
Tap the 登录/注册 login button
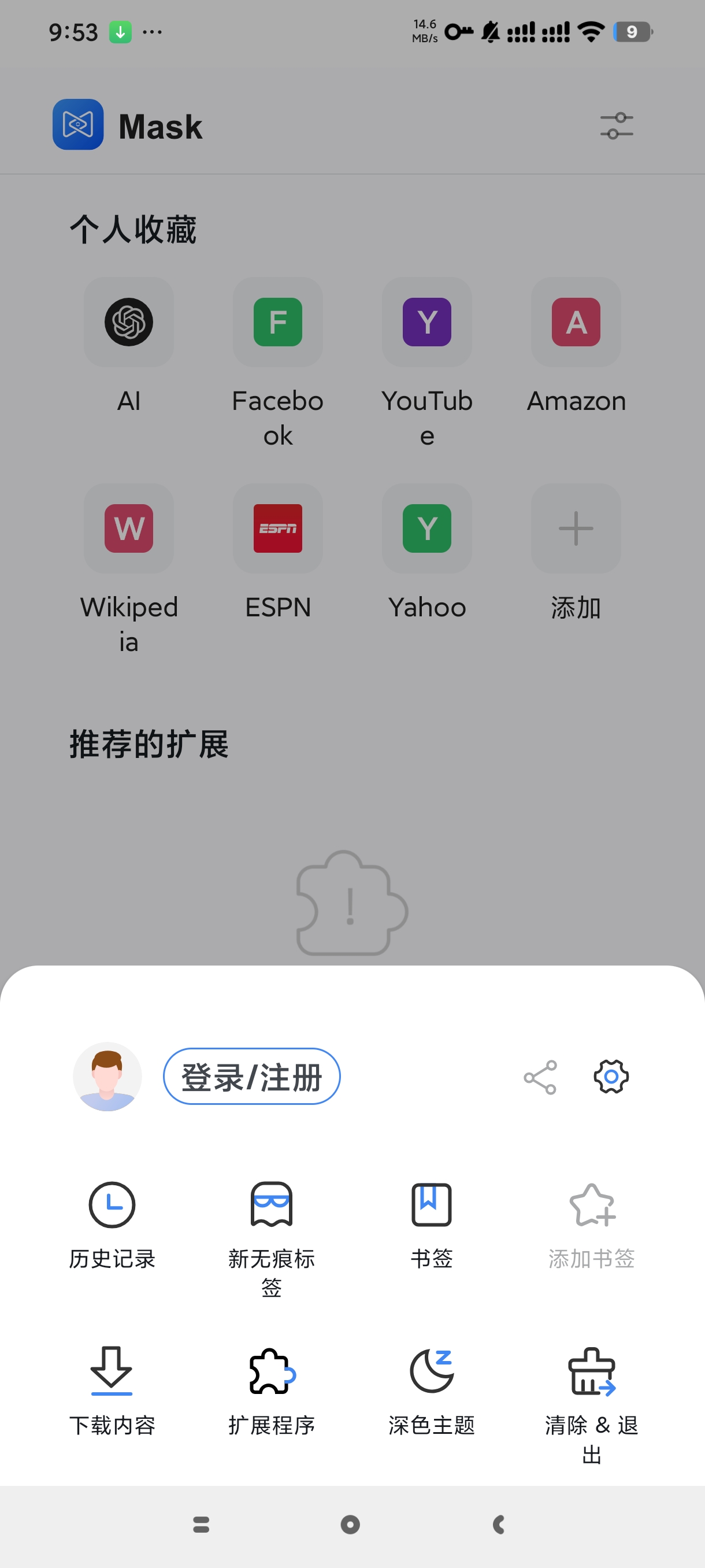tap(251, 1076)
